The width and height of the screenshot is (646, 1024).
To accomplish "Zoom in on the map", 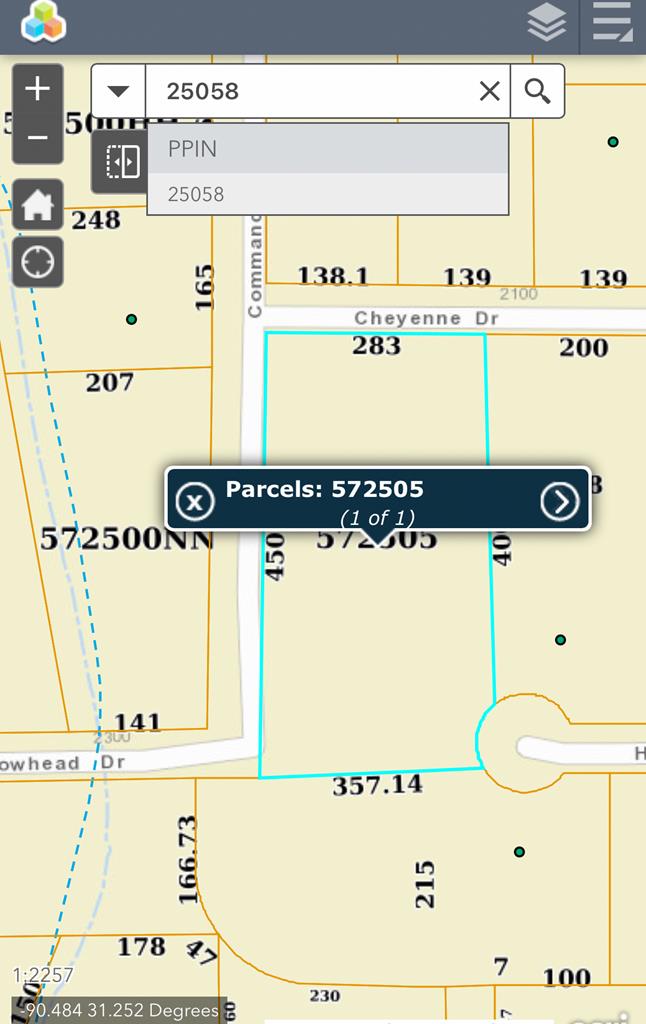I will [x=37, y=89].
